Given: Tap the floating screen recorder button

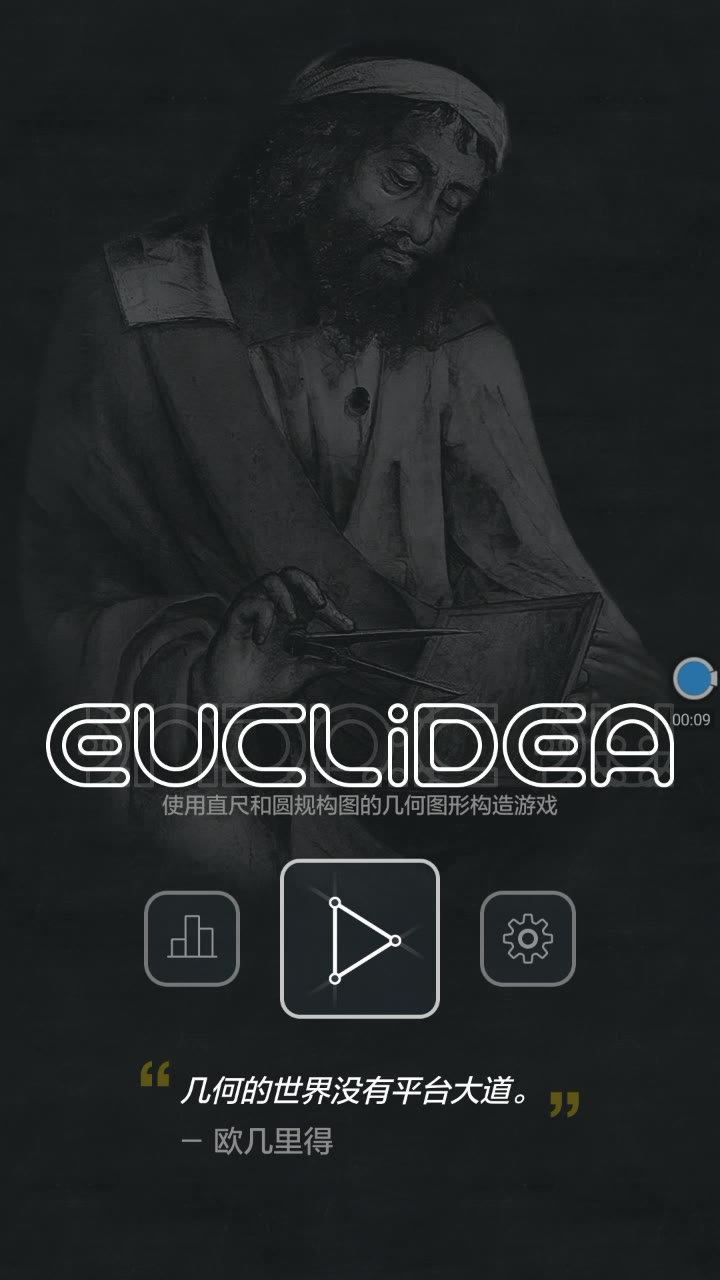Looking at the screenshot, I should [694, 679].
